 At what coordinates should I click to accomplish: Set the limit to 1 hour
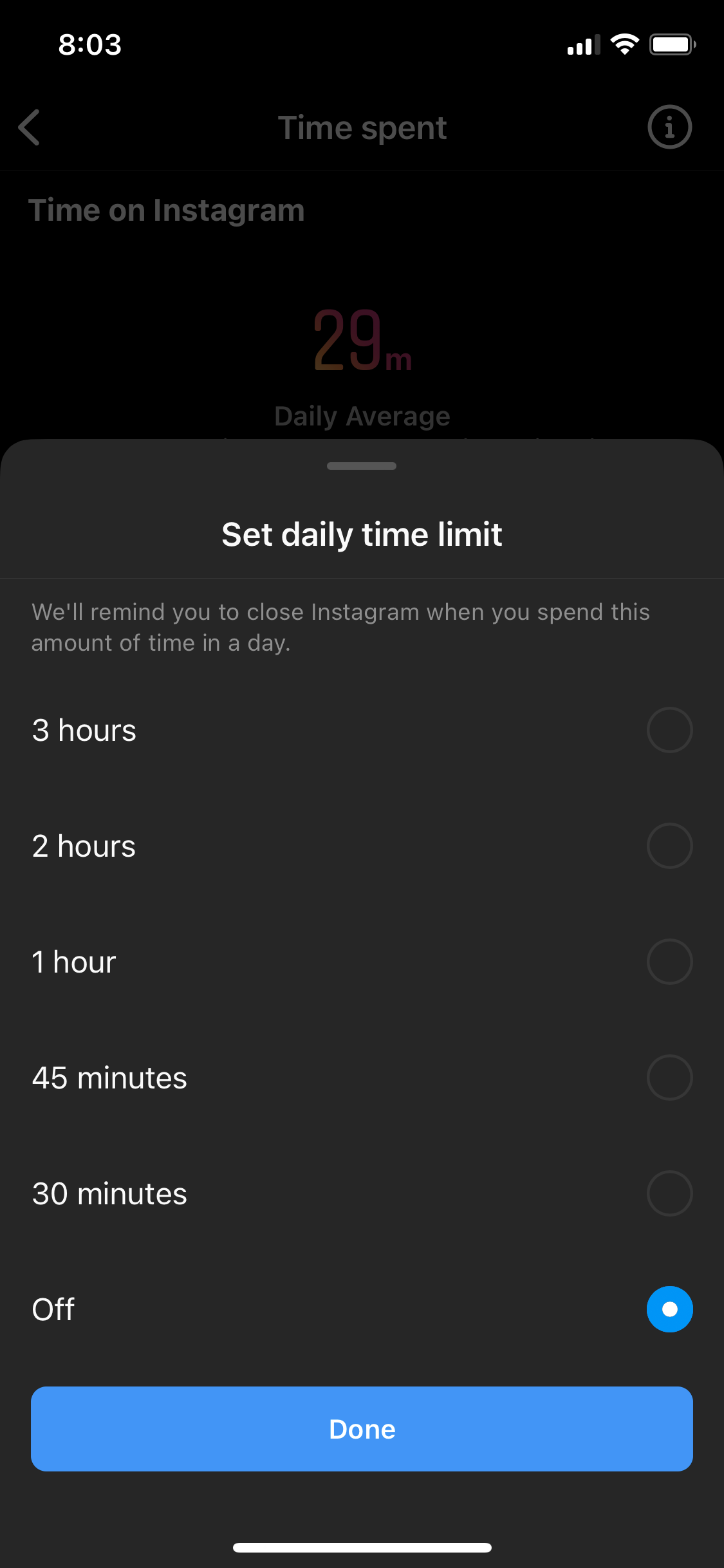pyautogui.click(x=669, y=962)
